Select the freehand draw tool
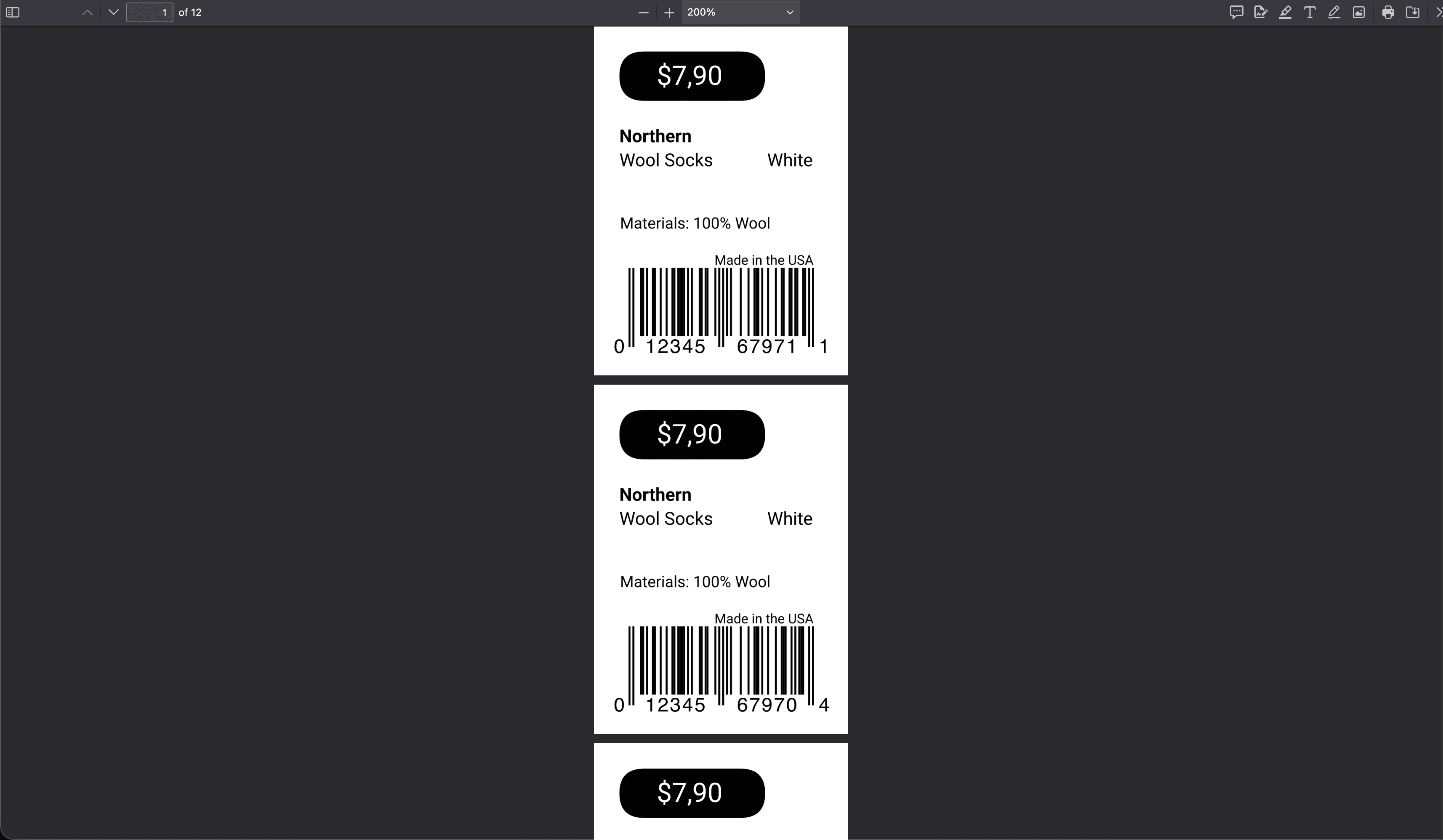Screen dimensions: 1443x840 click(1334, 12)
